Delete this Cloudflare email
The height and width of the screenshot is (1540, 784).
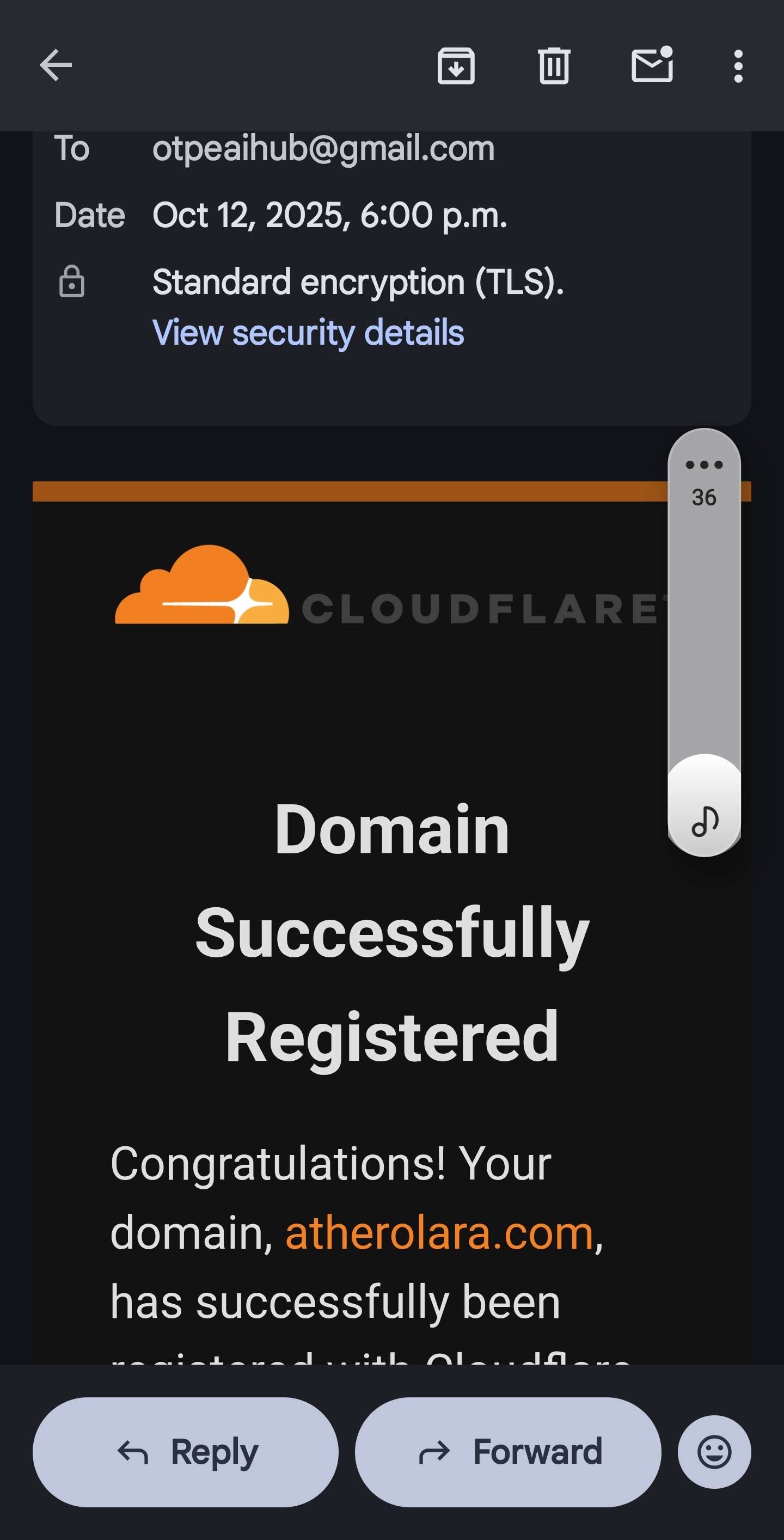pos(554,65)
